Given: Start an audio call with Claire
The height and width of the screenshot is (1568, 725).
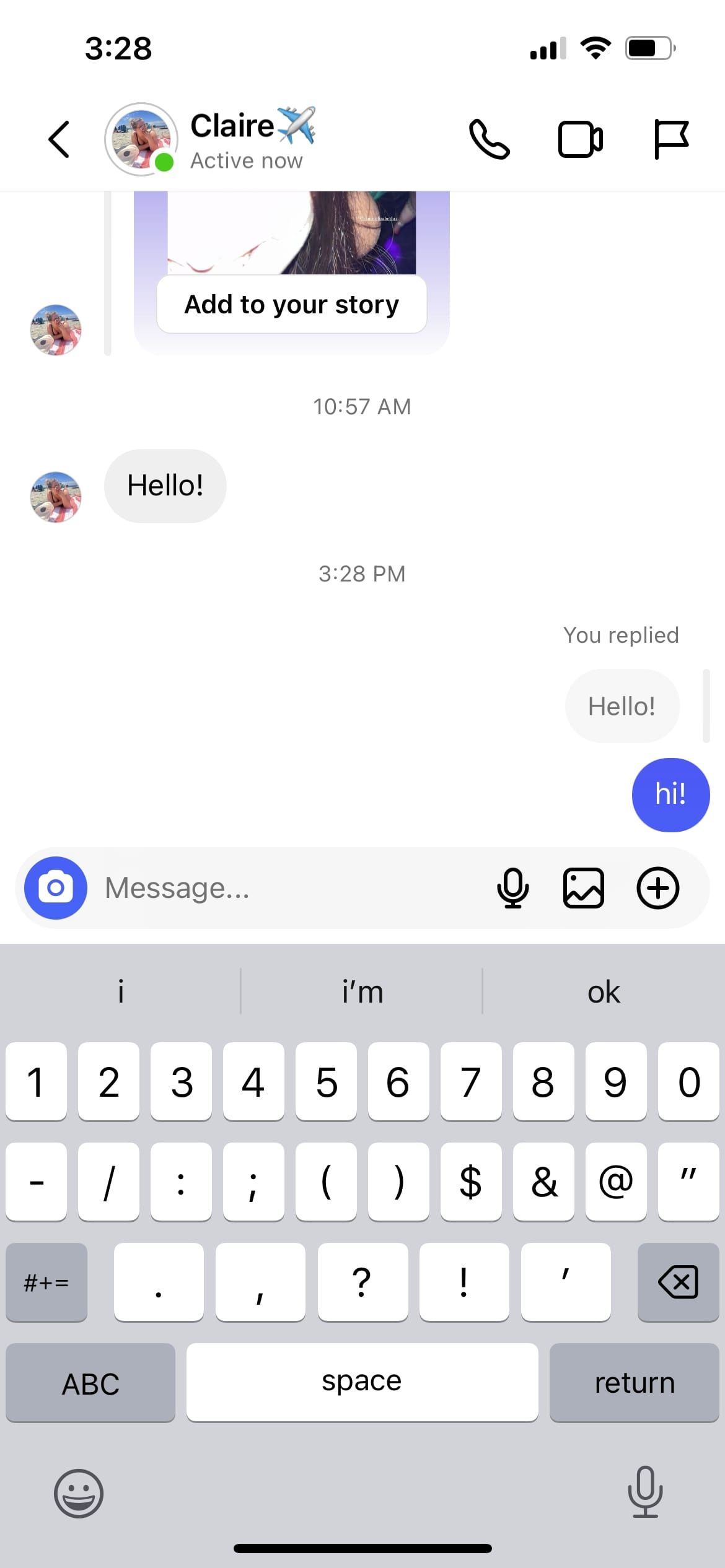Looking at the screenshot, I should 490,139.
